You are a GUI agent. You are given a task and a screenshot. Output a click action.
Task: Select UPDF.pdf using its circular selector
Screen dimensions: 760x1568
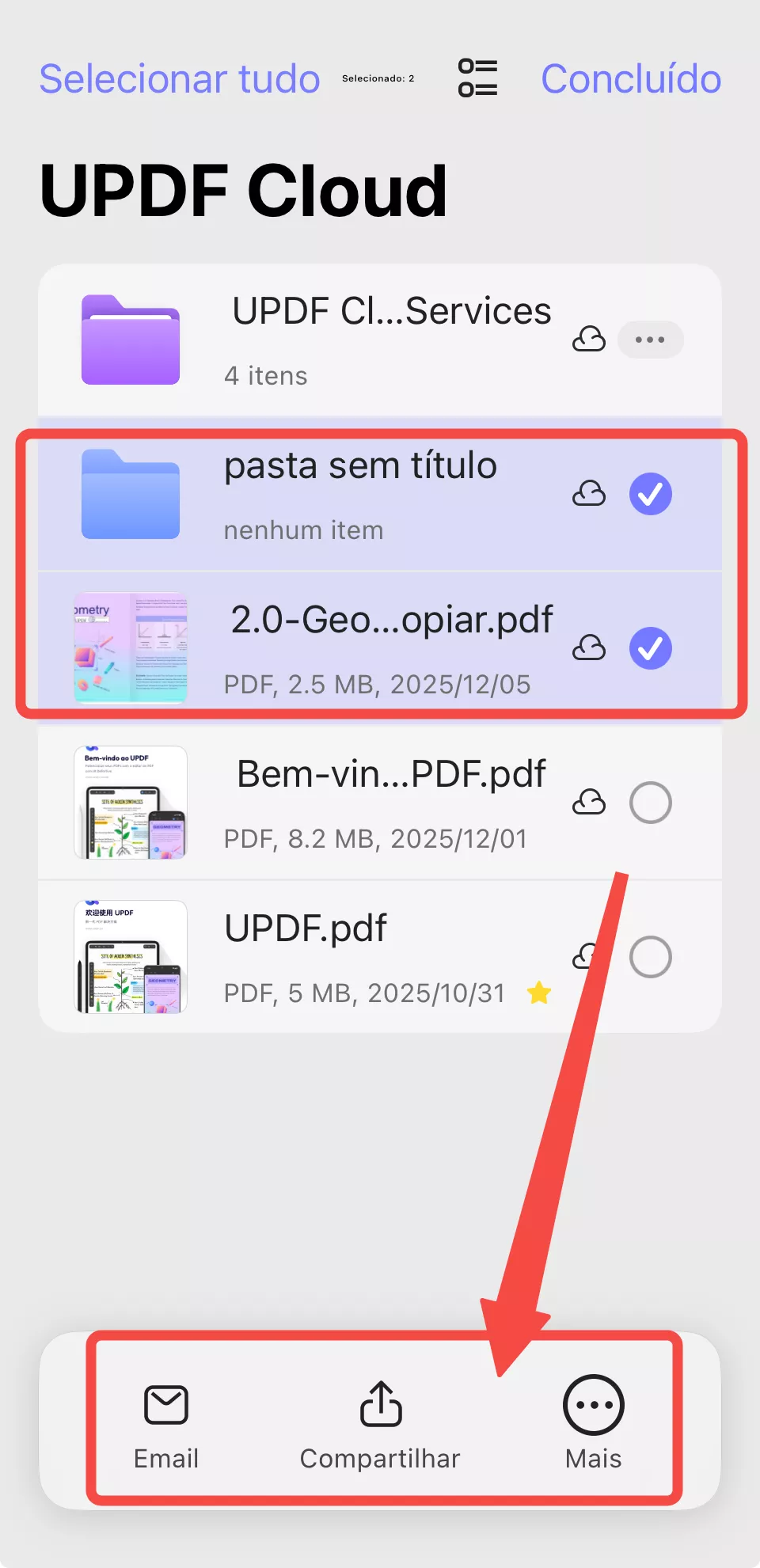click(x=650, y=957)
